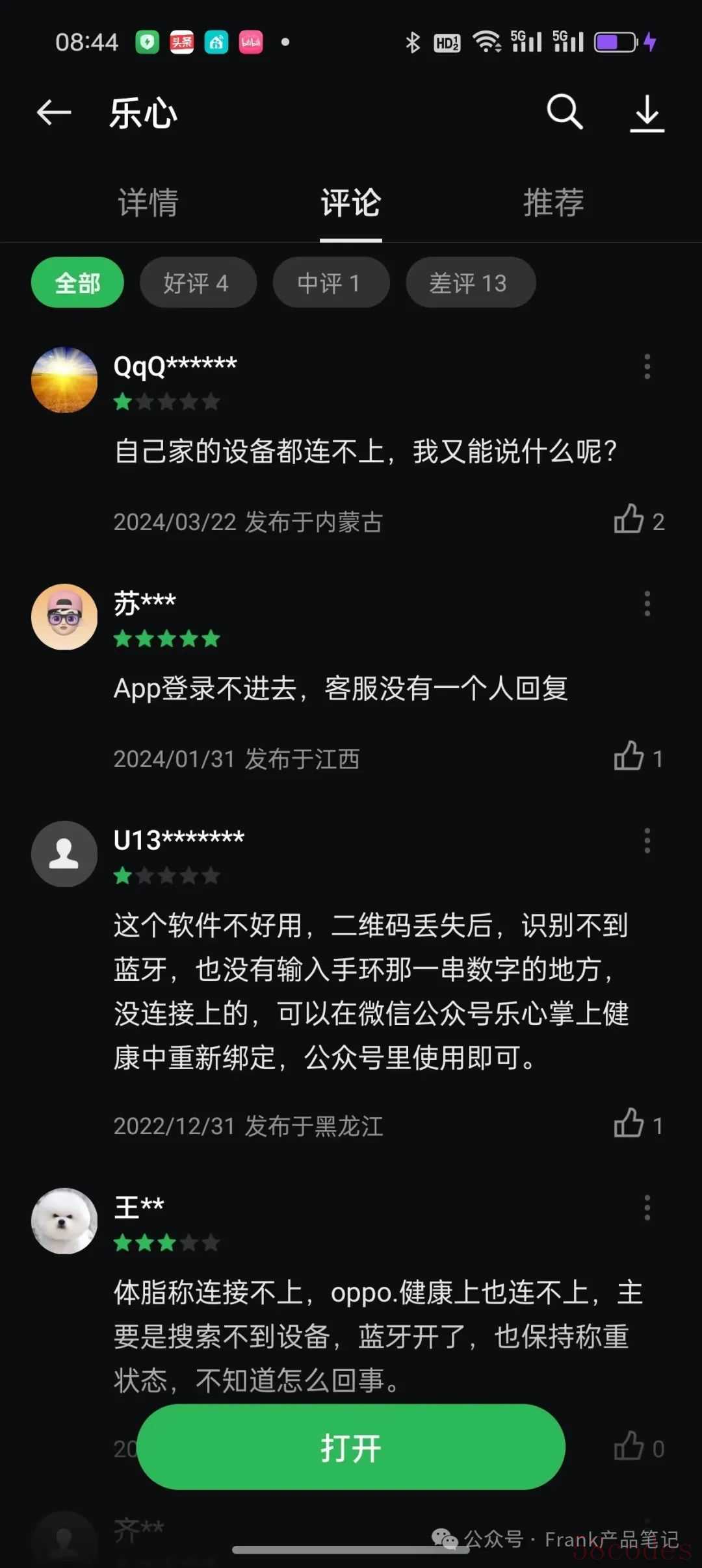Open the downloads manager icon
The height and width of the screenshot is (1568, 702).
pos(647,114)
